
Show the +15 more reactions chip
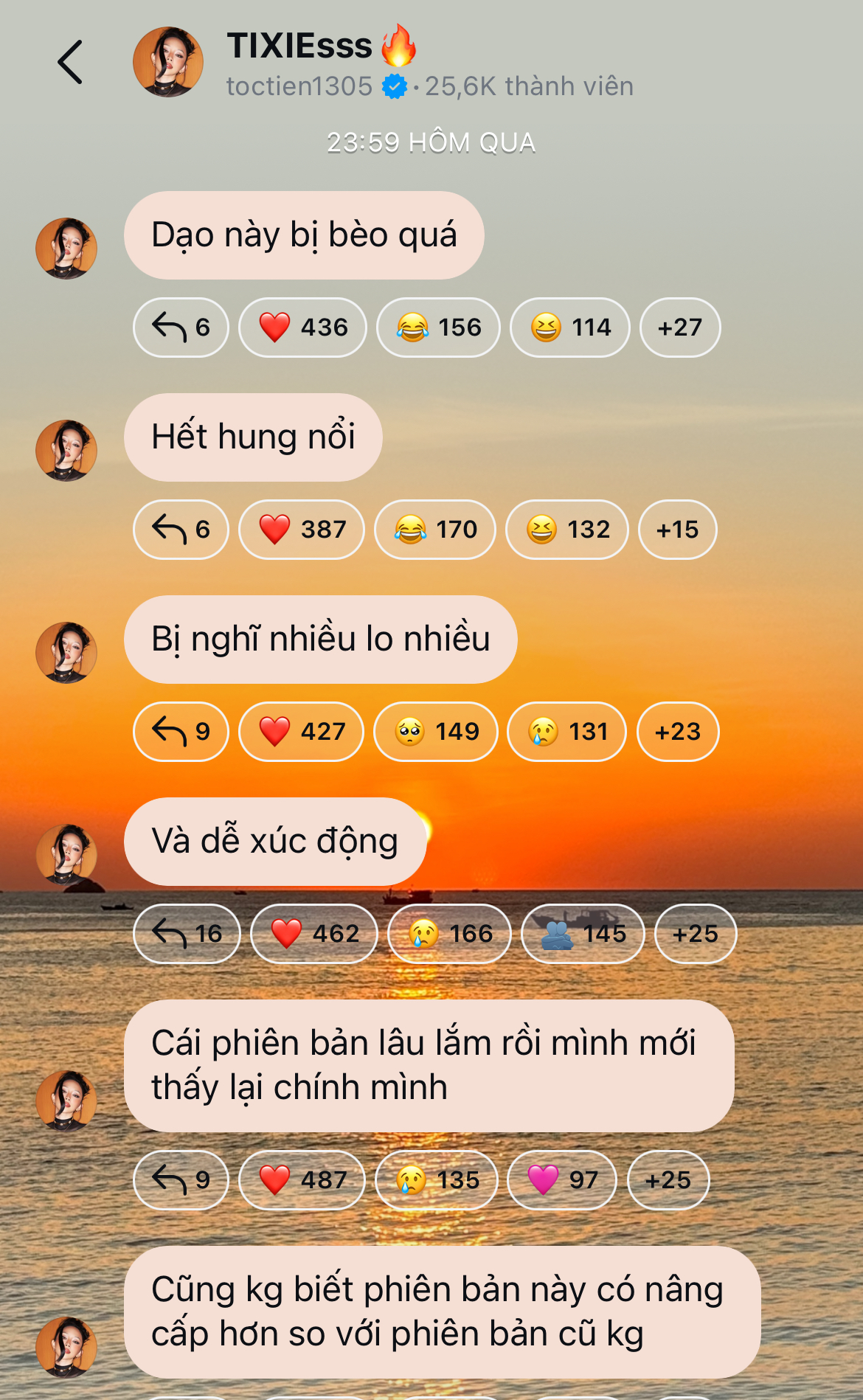pyautogui.click(x=677, y=530)
